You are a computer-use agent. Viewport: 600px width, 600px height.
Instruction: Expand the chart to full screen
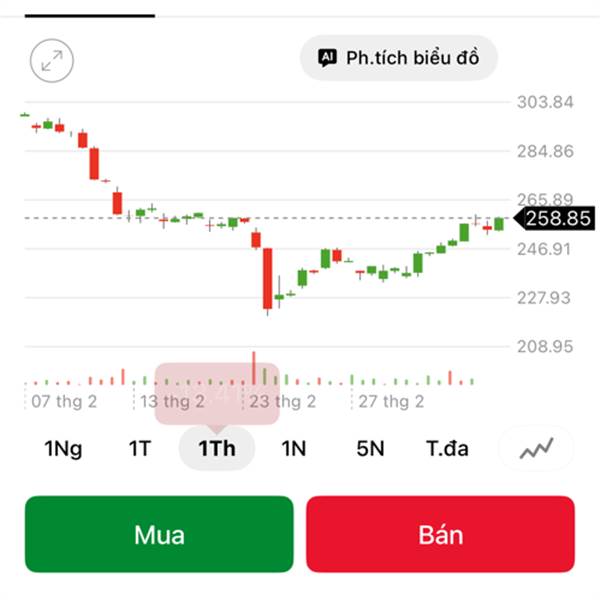52,60
